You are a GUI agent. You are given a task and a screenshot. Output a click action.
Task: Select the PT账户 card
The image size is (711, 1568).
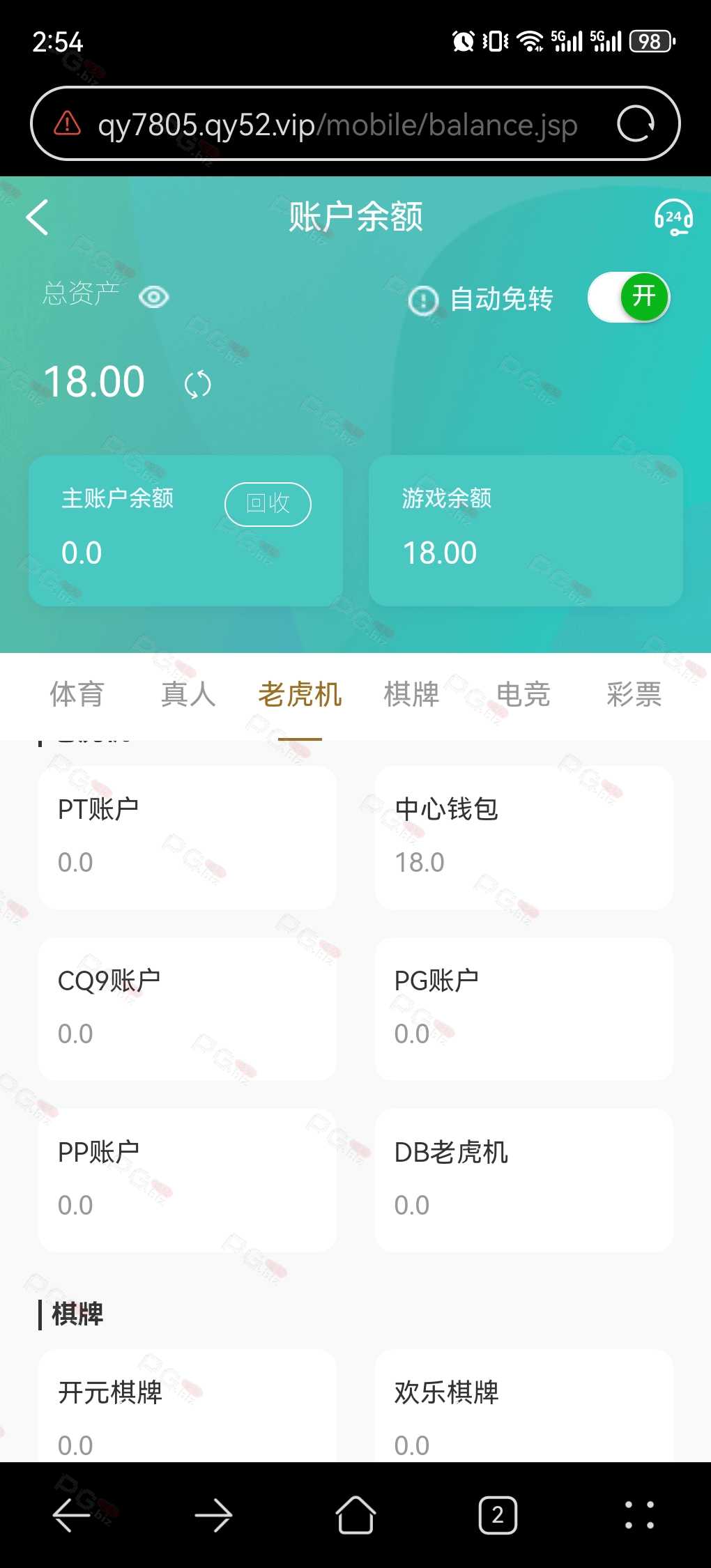pos(187,837)
